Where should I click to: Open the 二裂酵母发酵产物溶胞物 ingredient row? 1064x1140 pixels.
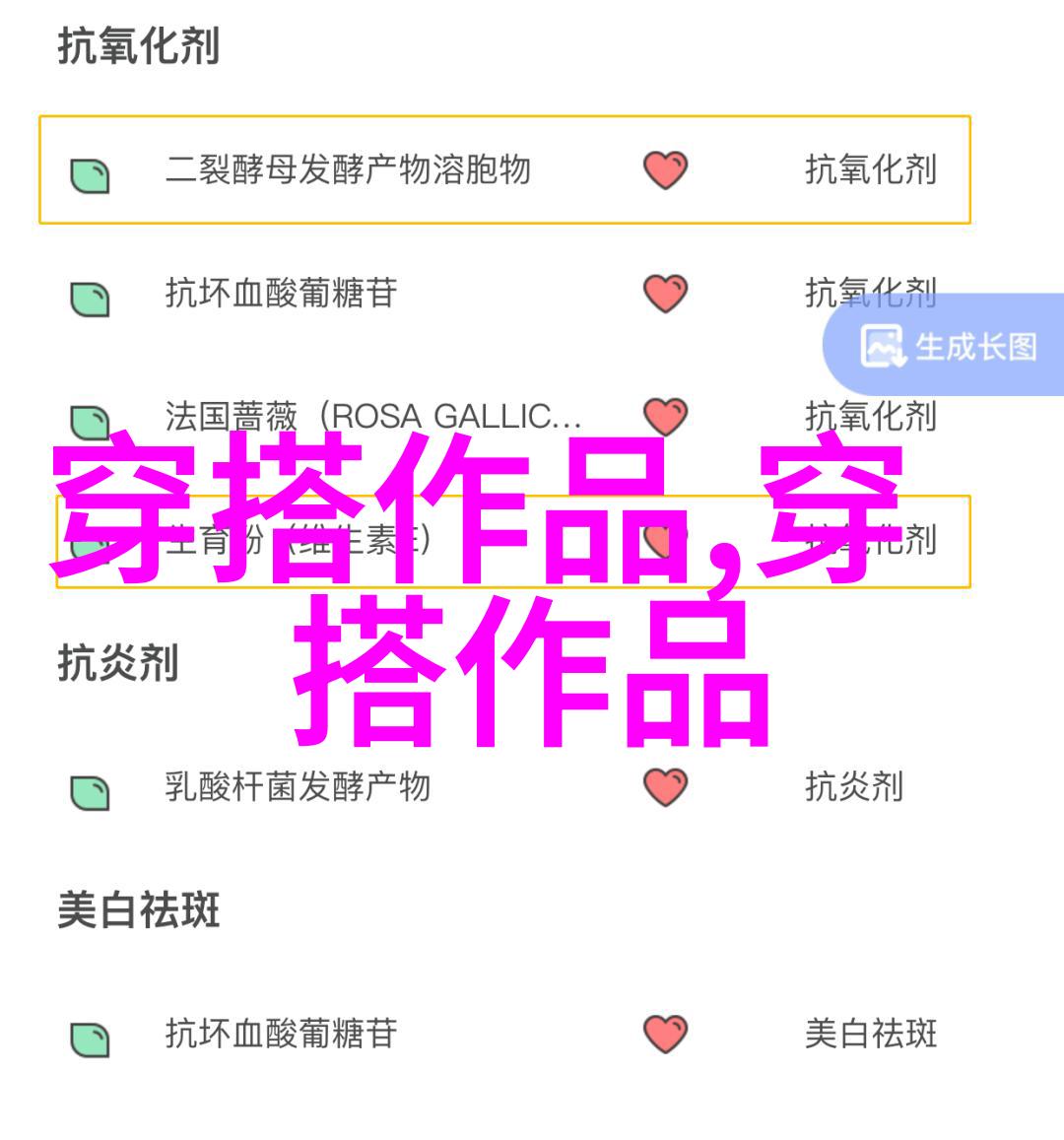pos(347,170)
